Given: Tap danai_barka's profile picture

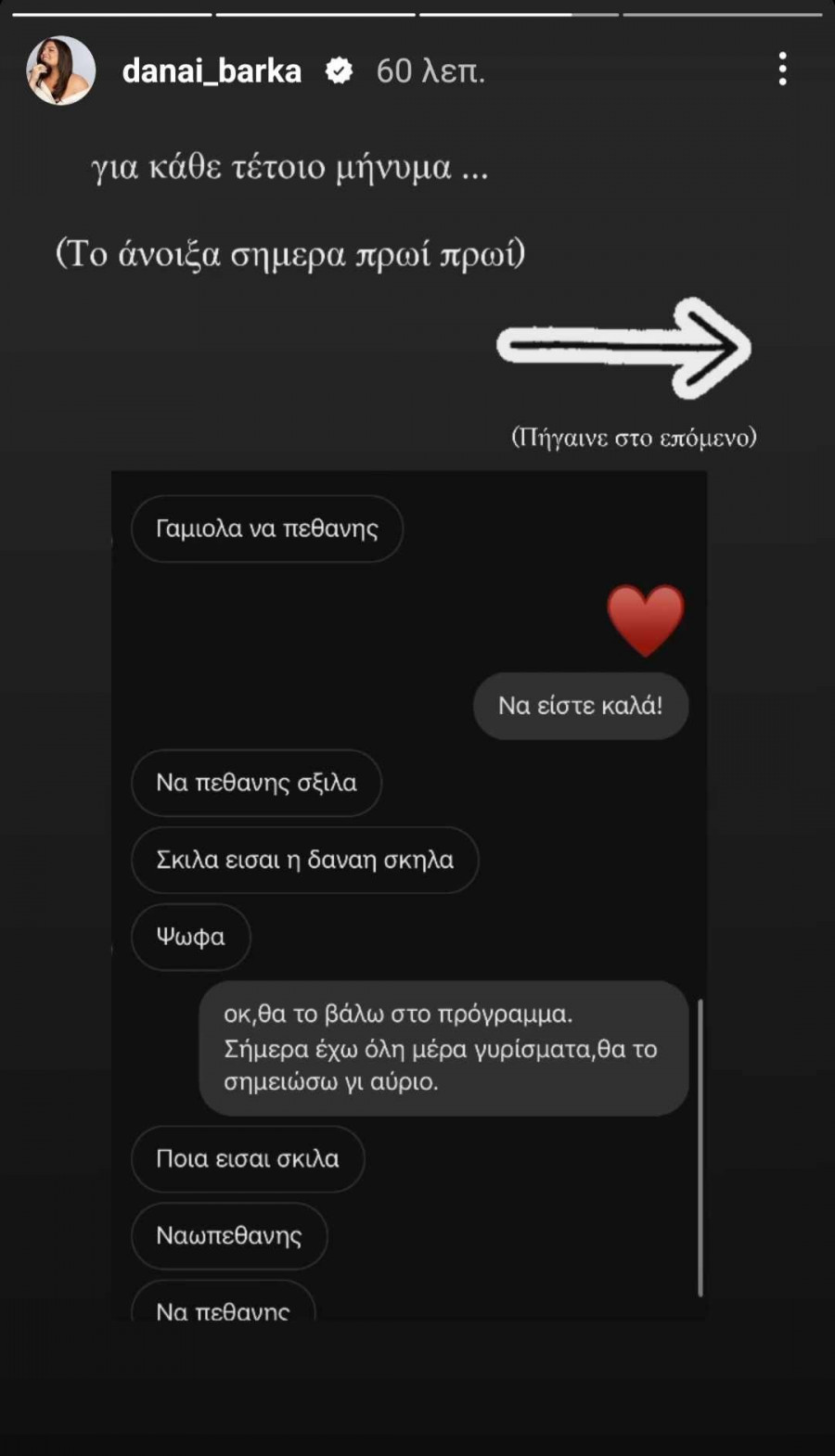Looking at the screenshot, I should 61,70.
